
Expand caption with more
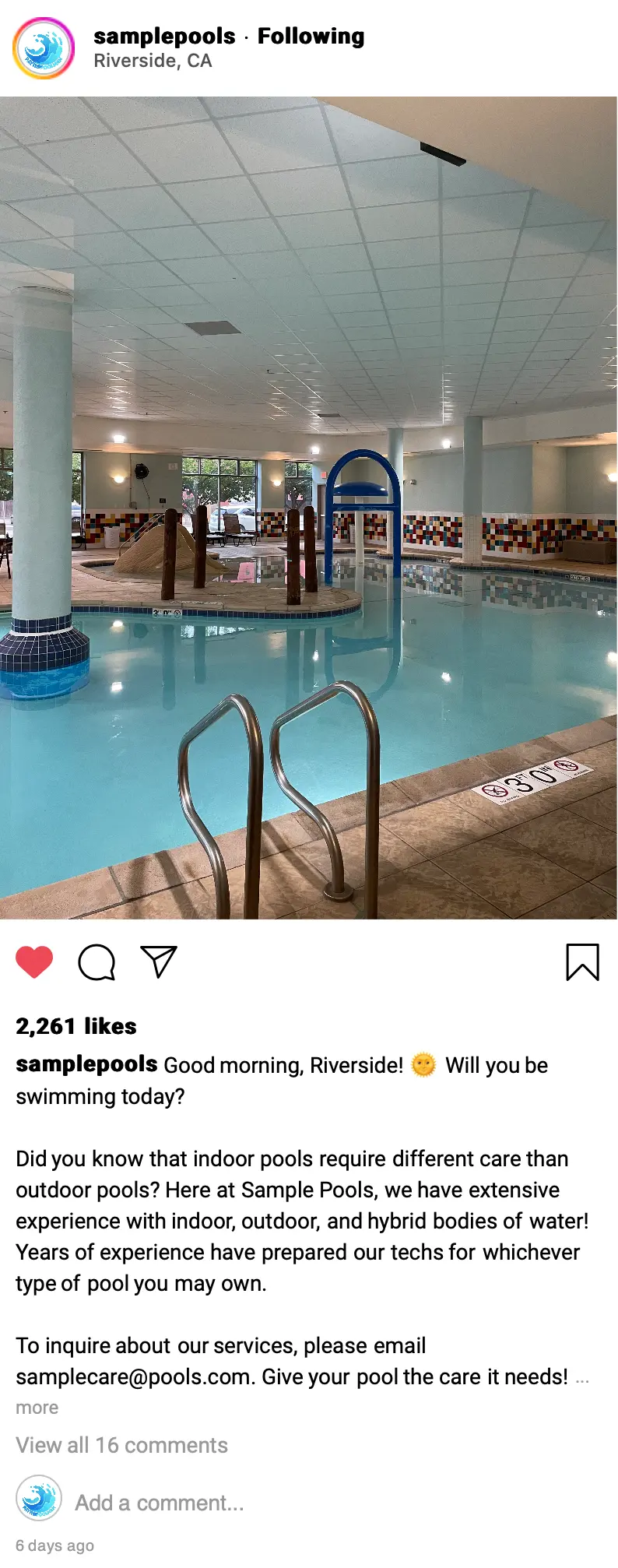[x=37, y=1408]
